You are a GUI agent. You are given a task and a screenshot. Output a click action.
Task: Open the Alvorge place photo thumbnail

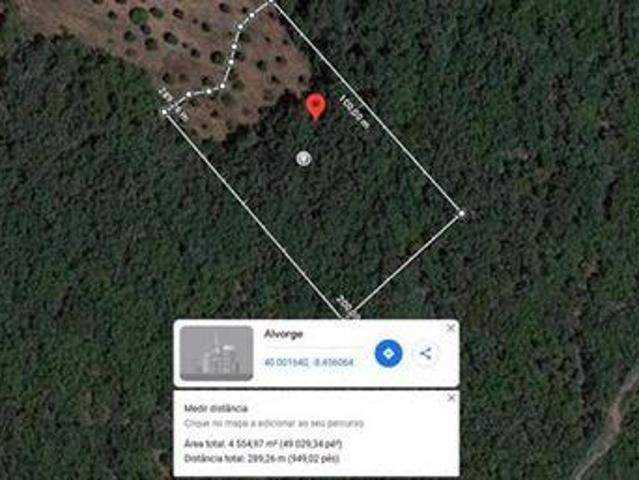tap(216, 353)
